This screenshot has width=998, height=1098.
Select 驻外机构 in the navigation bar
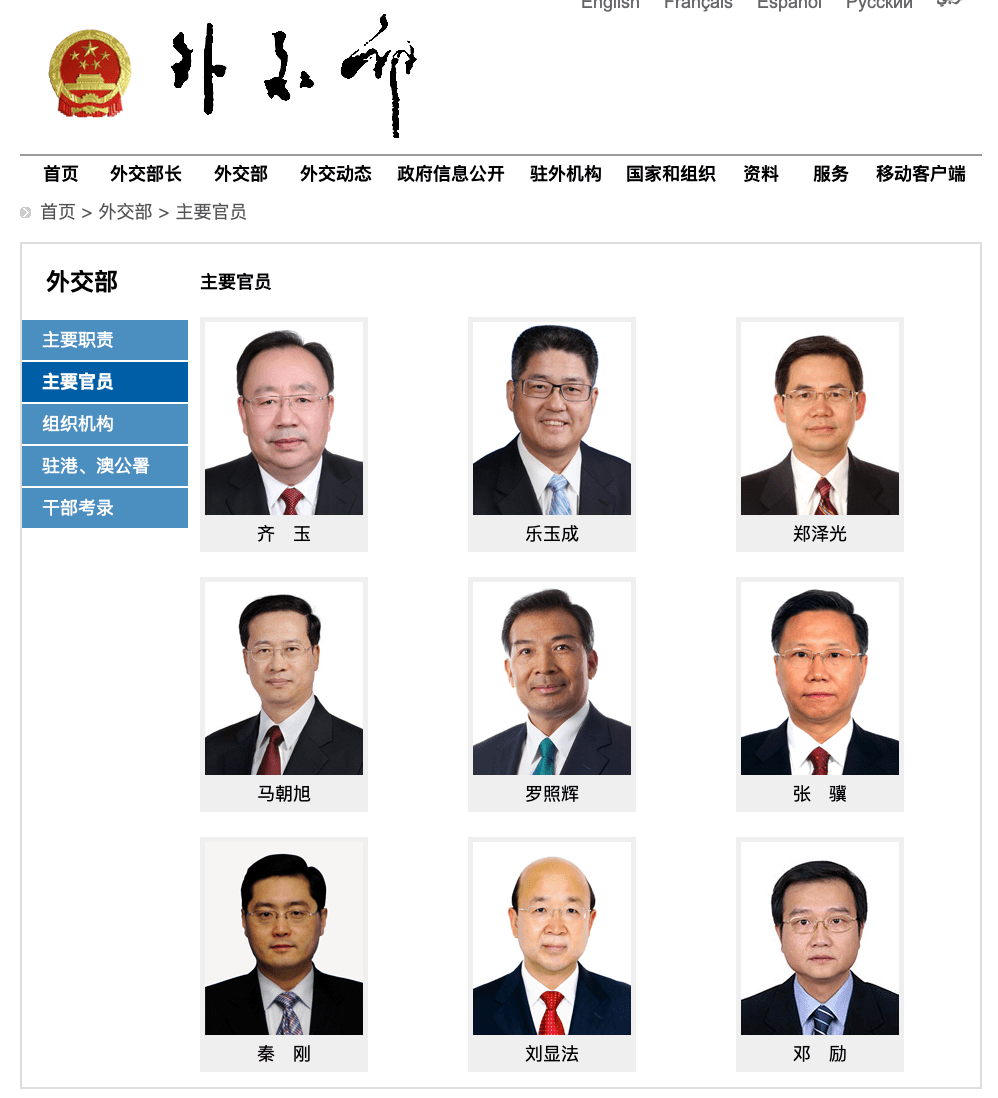coord(565,174)
